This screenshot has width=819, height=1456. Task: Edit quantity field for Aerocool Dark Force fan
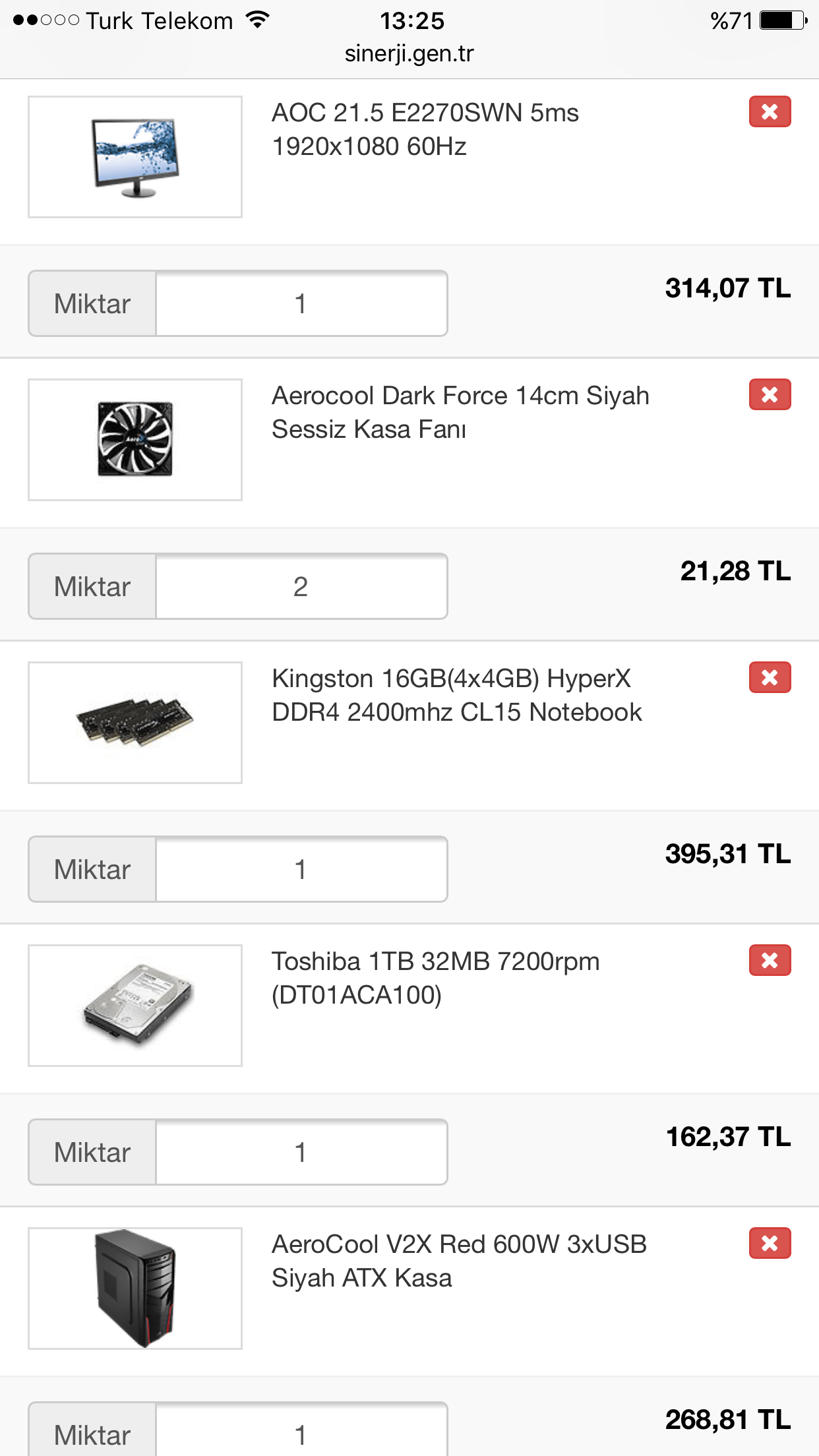coord(301,587)
